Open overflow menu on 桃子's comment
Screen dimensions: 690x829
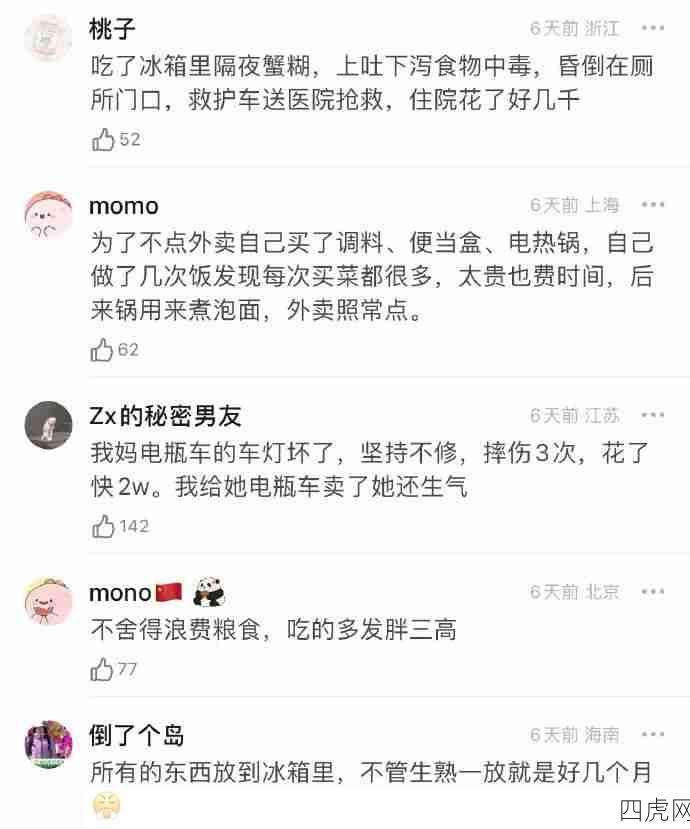653,28
